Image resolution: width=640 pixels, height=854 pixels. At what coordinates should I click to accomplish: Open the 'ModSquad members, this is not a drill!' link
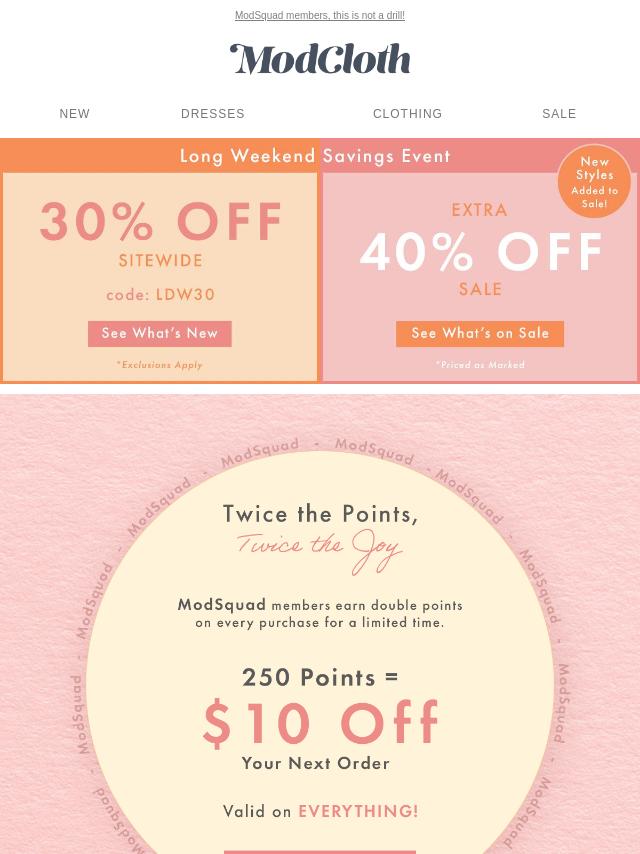point(319,16)
